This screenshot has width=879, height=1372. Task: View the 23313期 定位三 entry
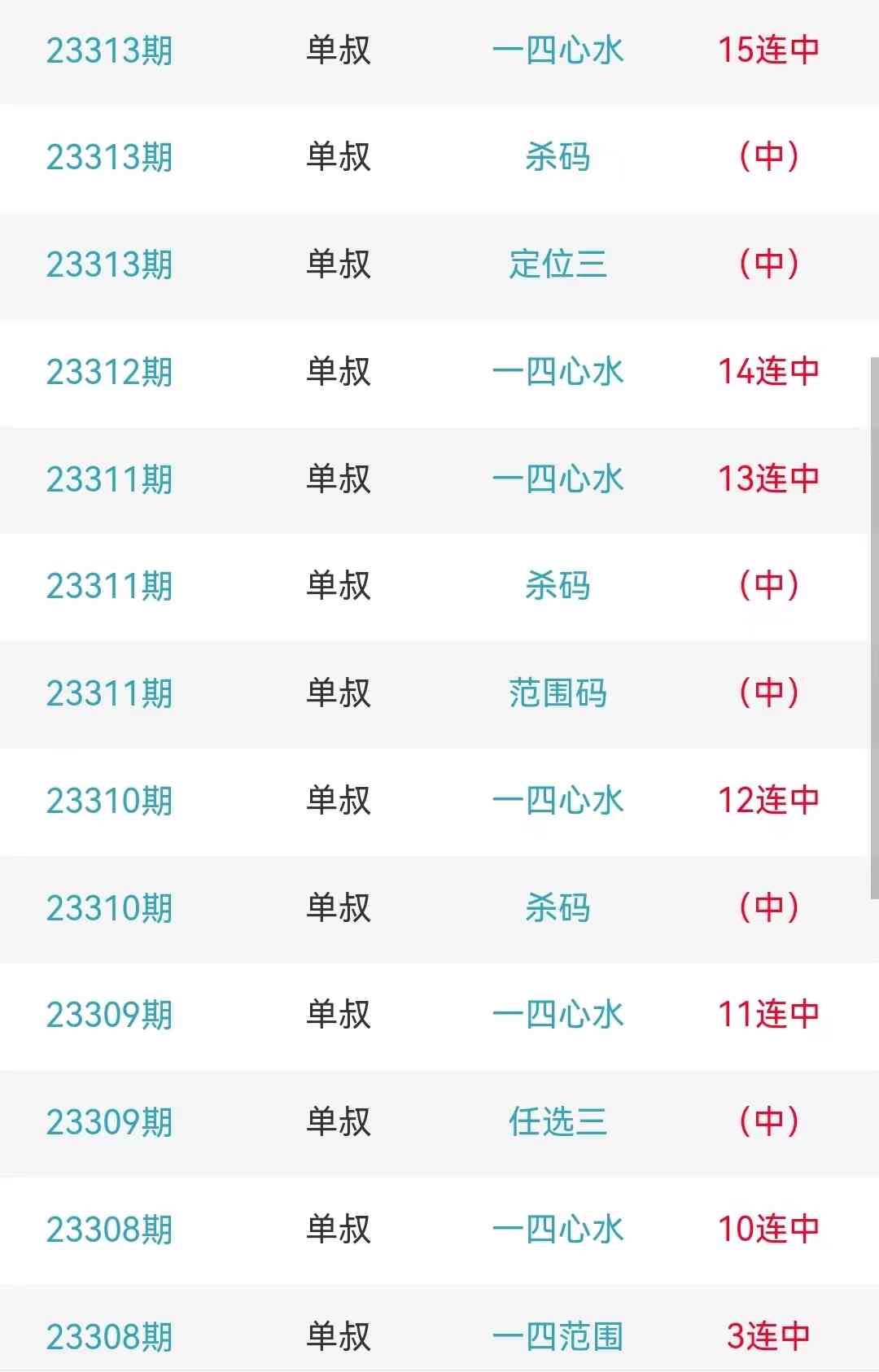coord(558,264)
